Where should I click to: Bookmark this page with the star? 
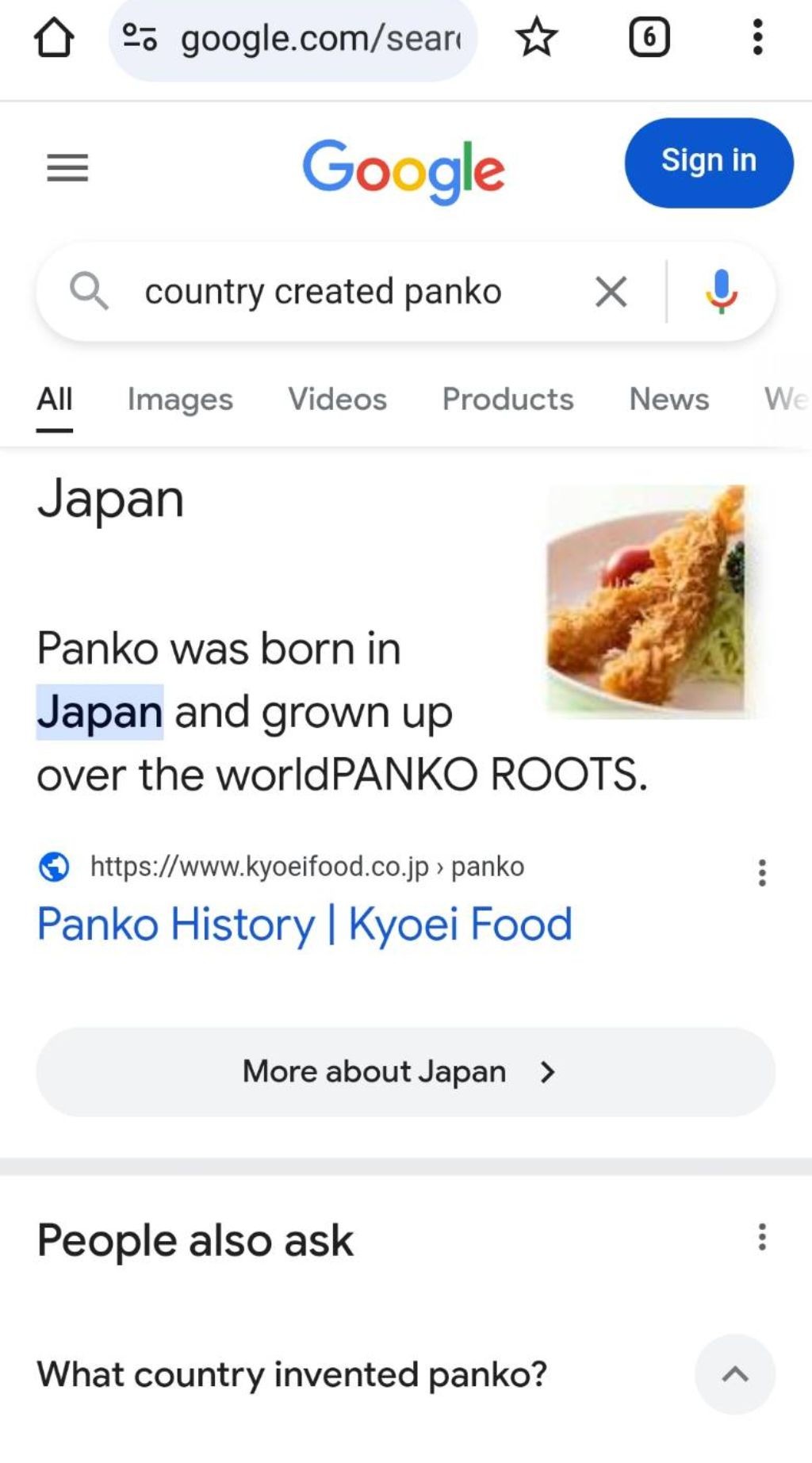coord(537,37)
